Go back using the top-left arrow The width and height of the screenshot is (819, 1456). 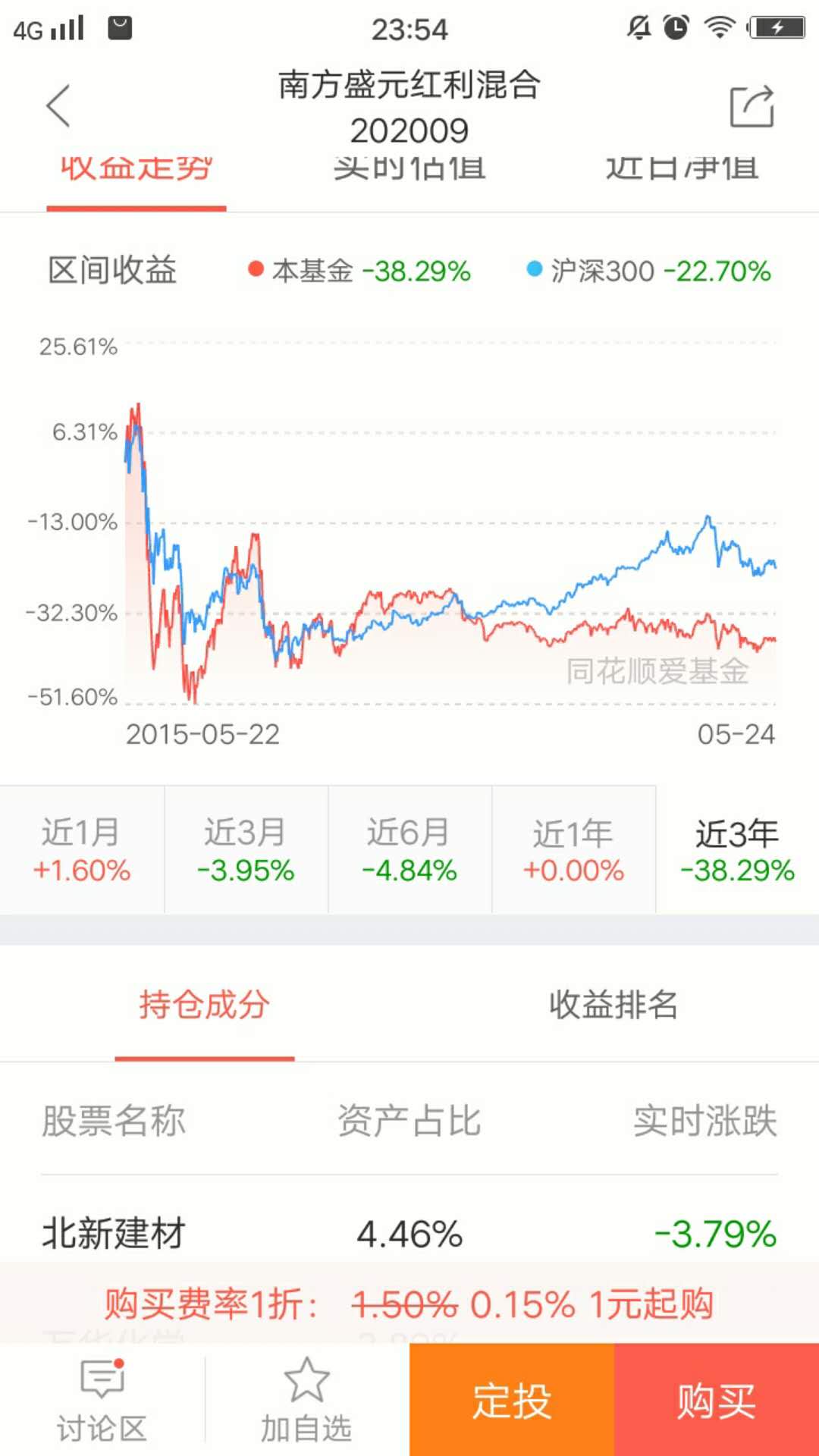pyautogui.click(x=58, y=106)
